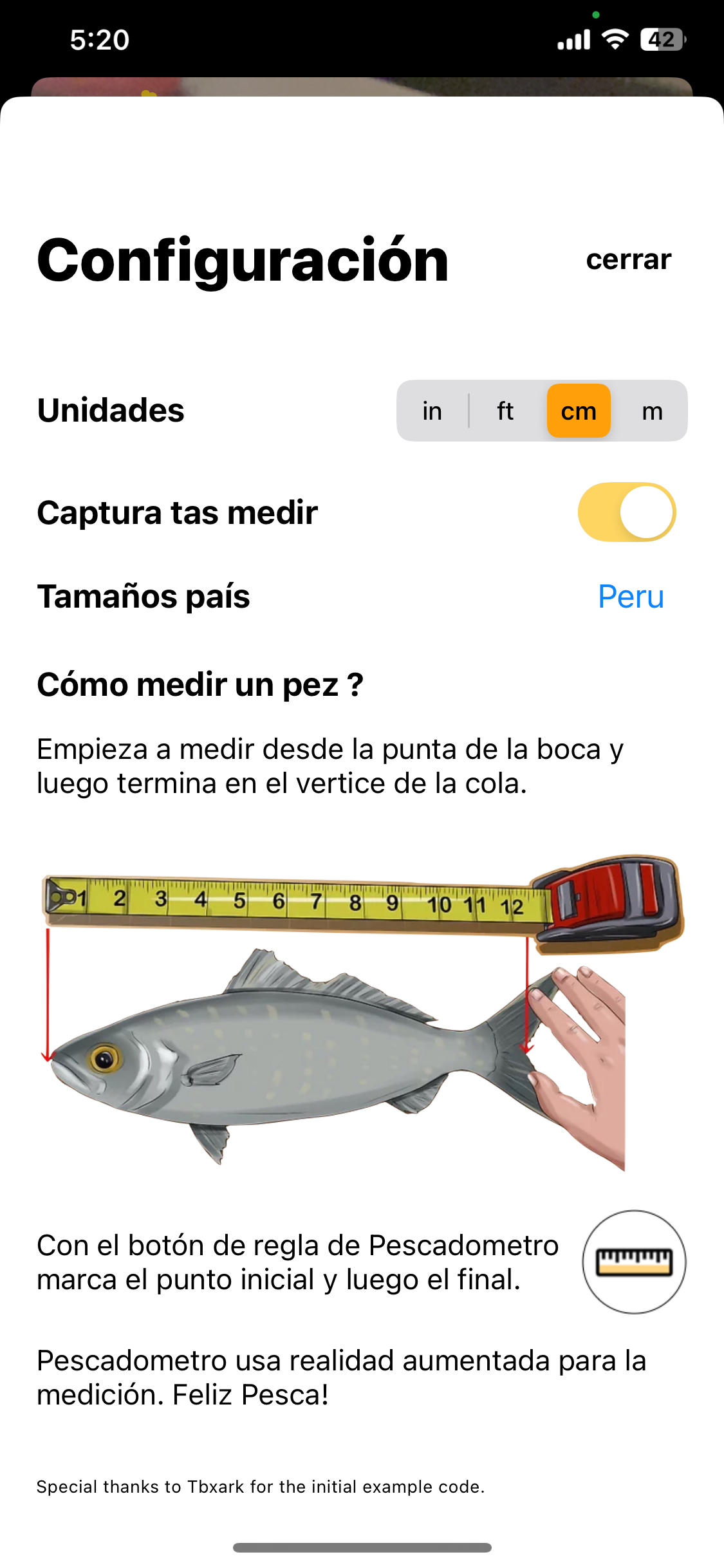Image resolution: width=724 pixels, height=1568 pixels.
Task: Switch units to meters
Action: 652,411
